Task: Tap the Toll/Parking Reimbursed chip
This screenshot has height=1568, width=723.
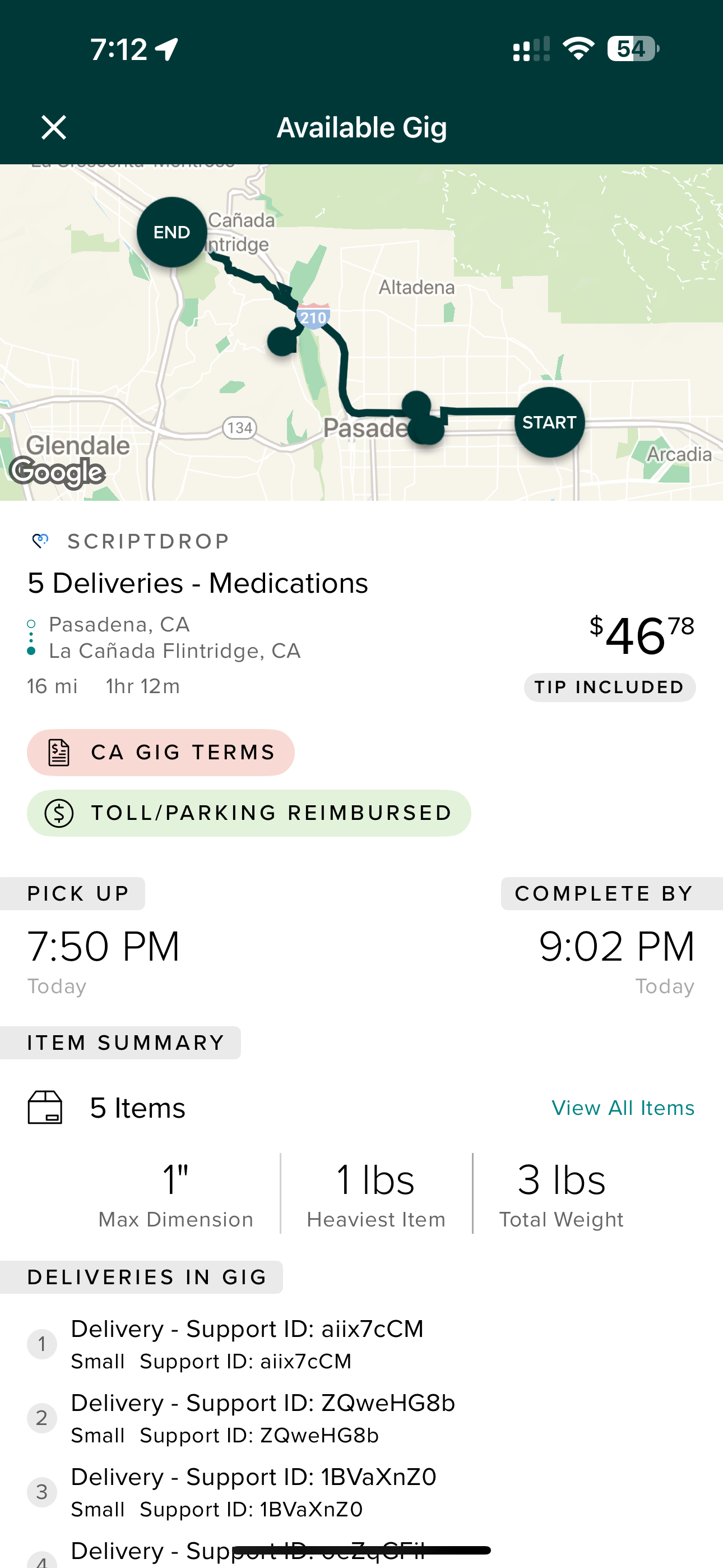Action: [249, 813]
